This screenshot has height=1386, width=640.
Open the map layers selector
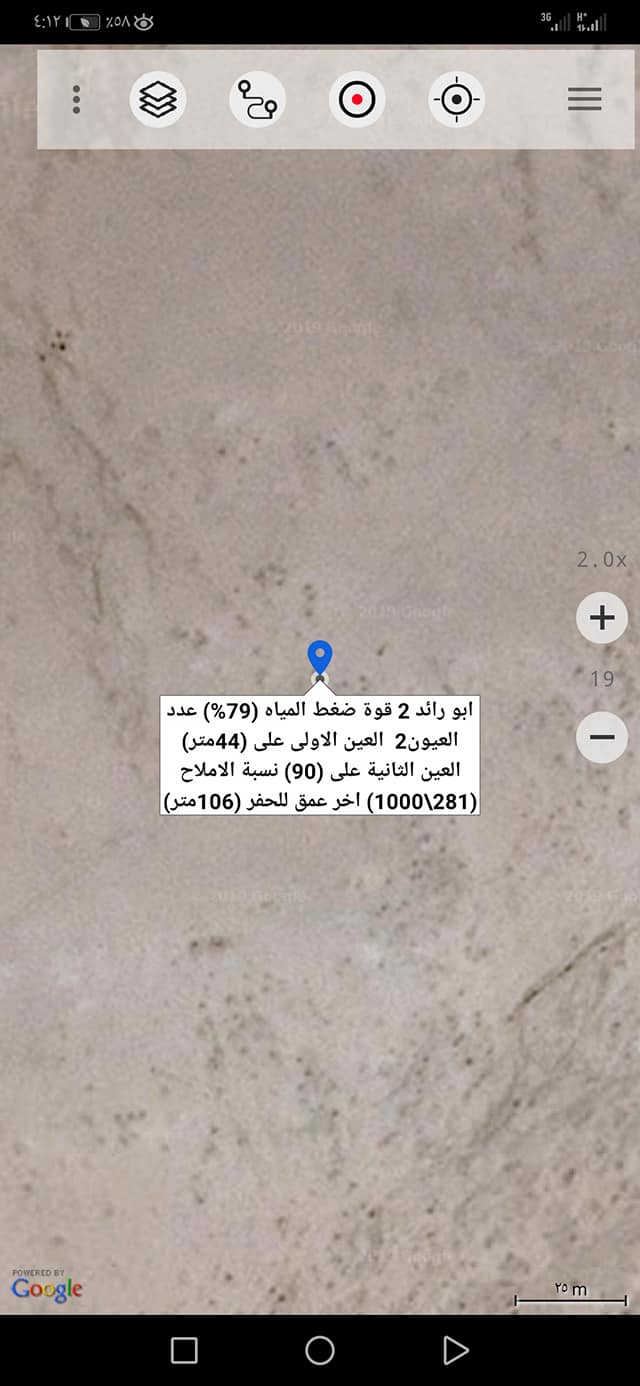coord(158,100)
